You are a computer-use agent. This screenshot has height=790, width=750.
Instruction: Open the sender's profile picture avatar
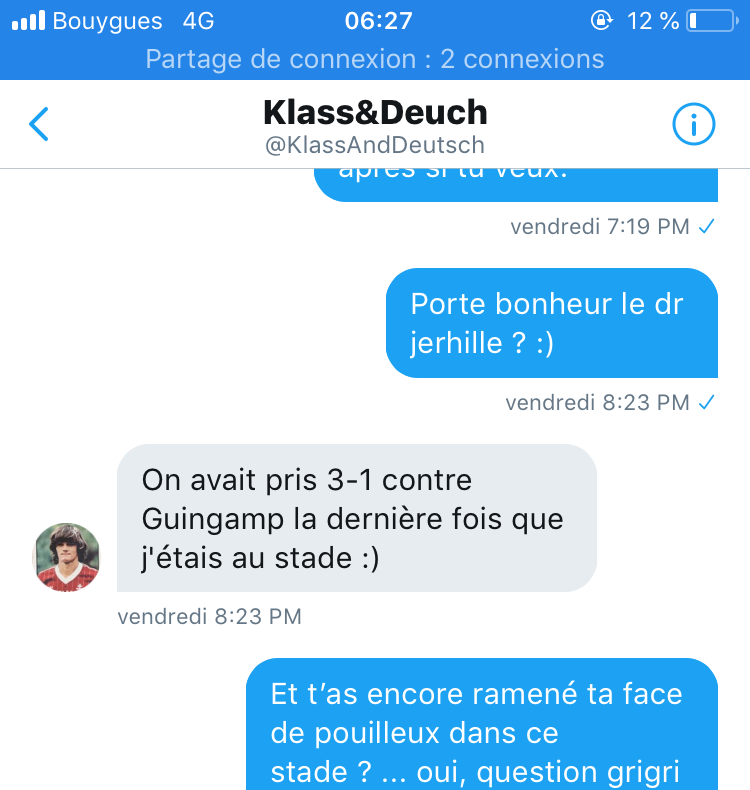66,556
